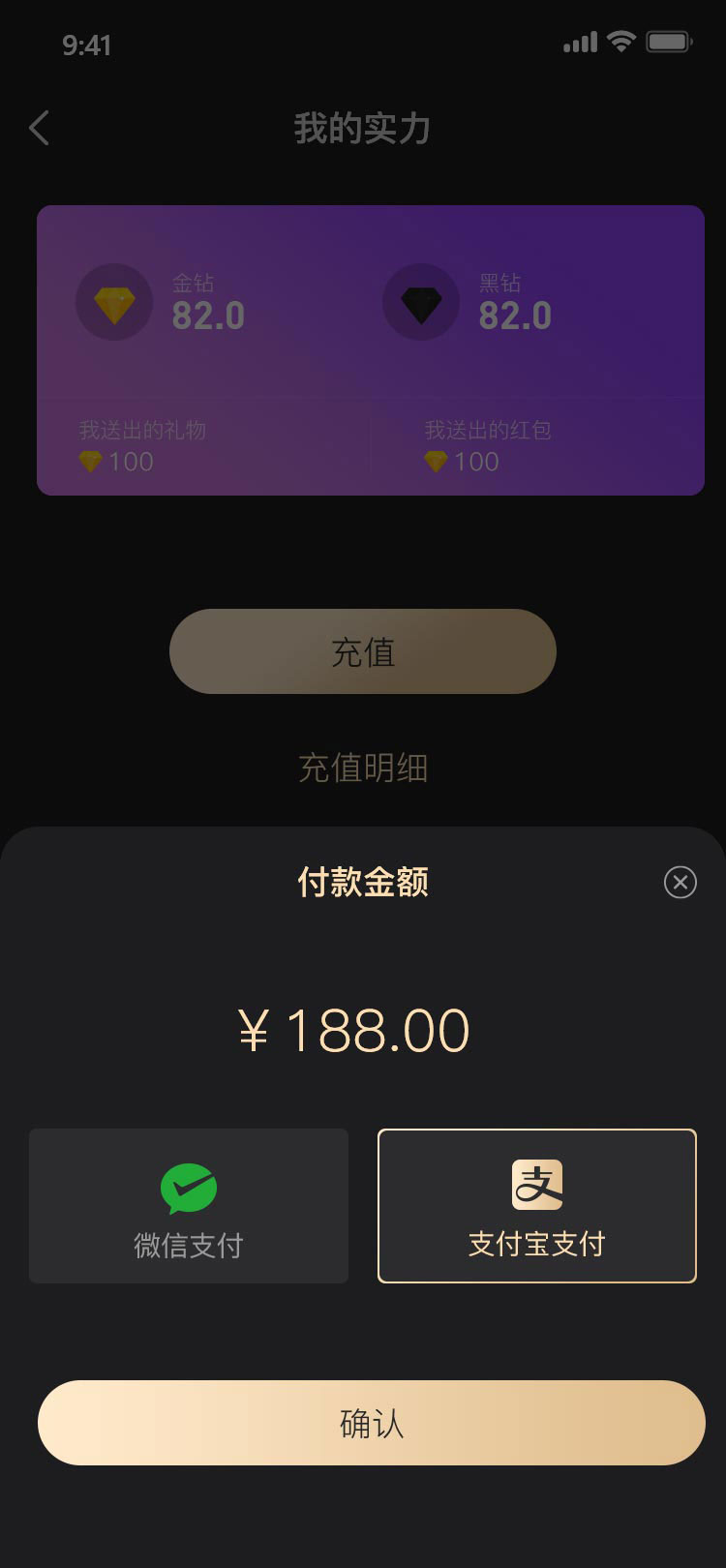726x1568 pixels.
Task: Open 充值明细 recharge details
Action: click(x=363, y=768)
